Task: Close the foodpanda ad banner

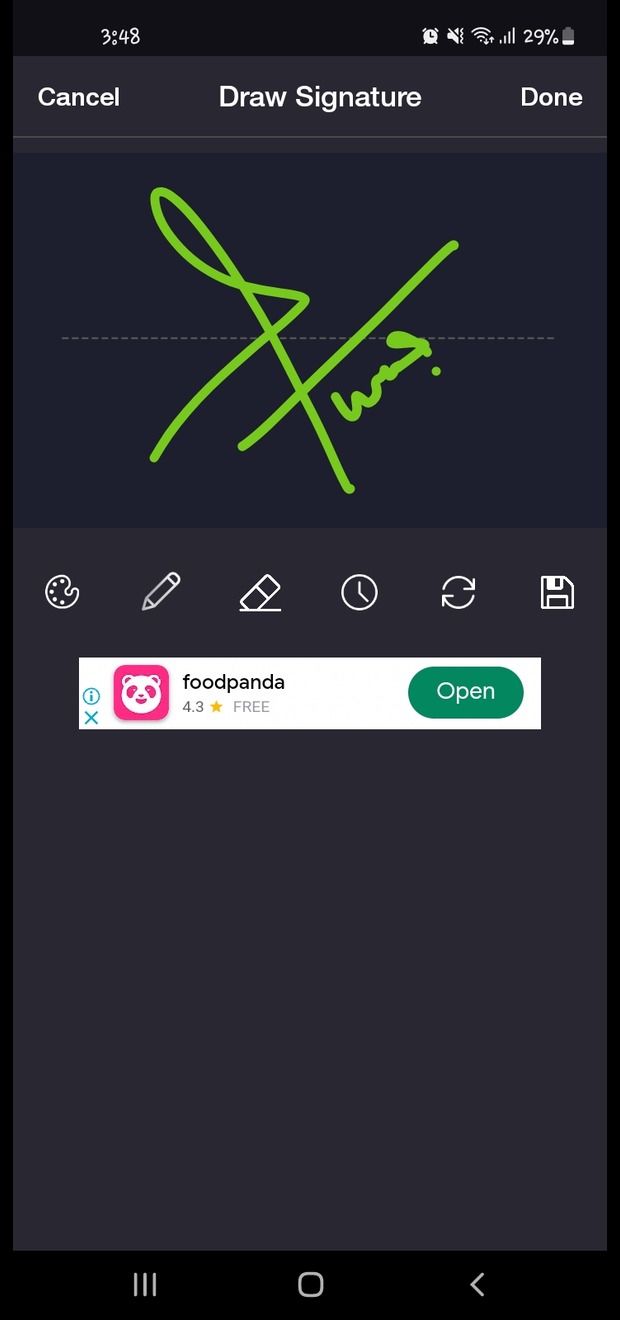Action: click(x=91, y=717)
